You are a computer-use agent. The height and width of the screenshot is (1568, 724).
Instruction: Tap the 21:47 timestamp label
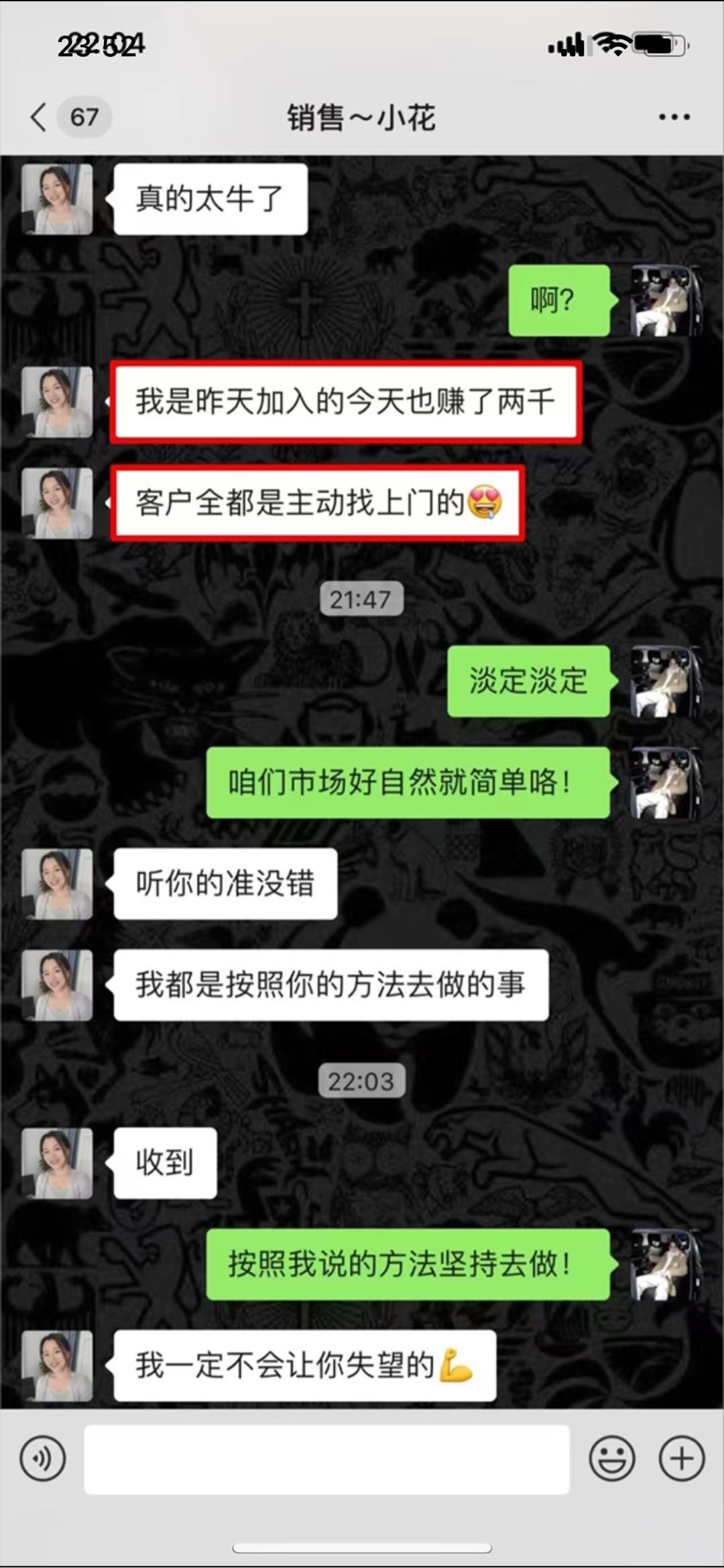(362, 600)
